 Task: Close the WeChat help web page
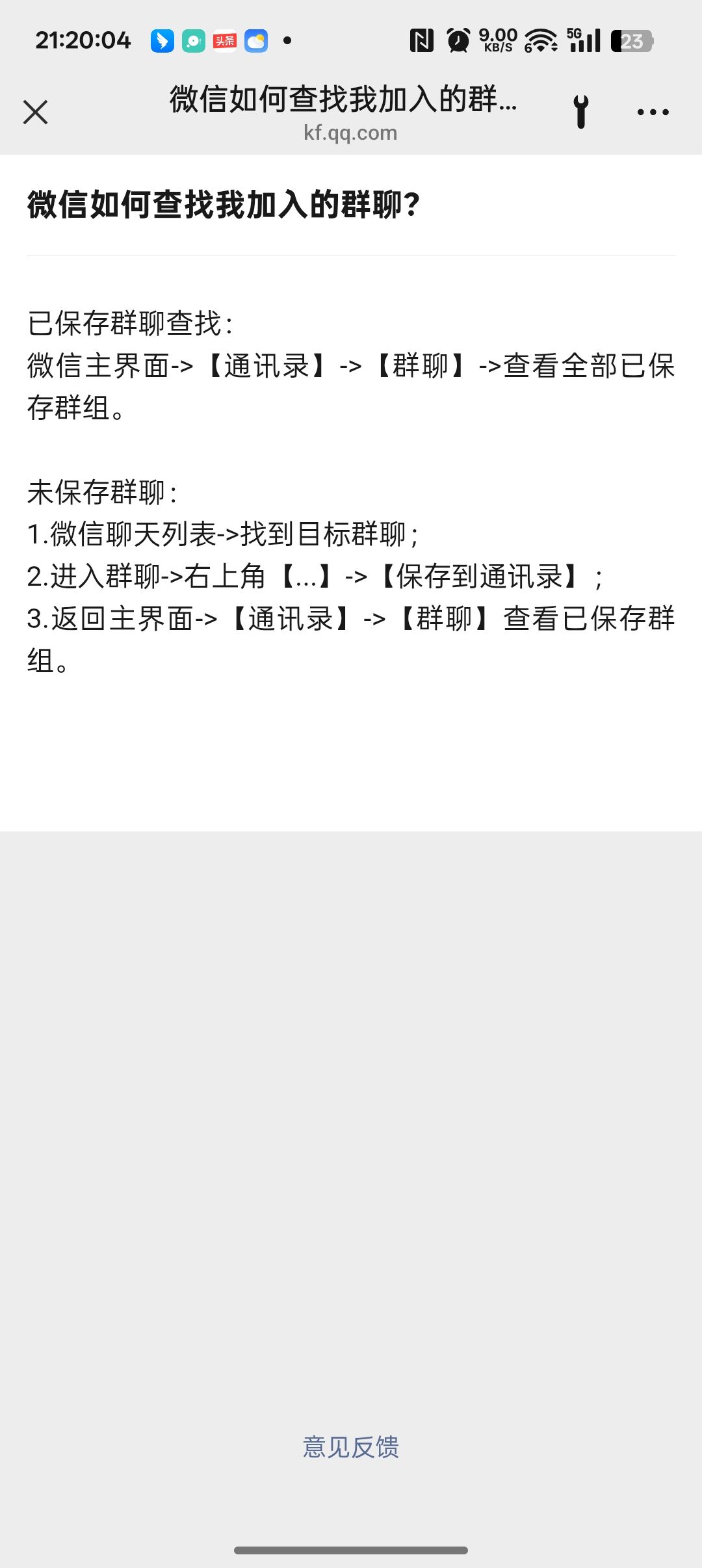pos(36,112)
